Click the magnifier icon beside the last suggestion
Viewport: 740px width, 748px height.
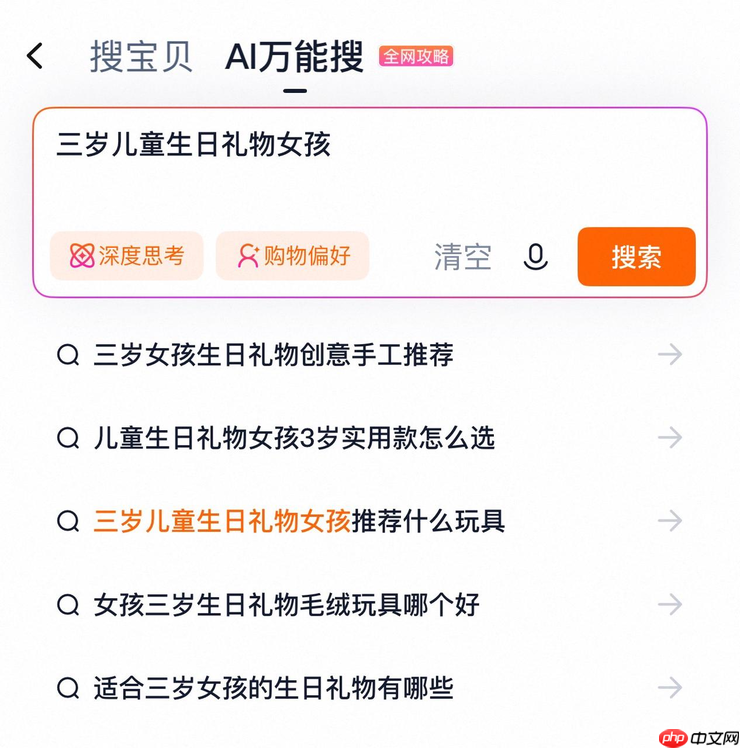pos(67,688)
